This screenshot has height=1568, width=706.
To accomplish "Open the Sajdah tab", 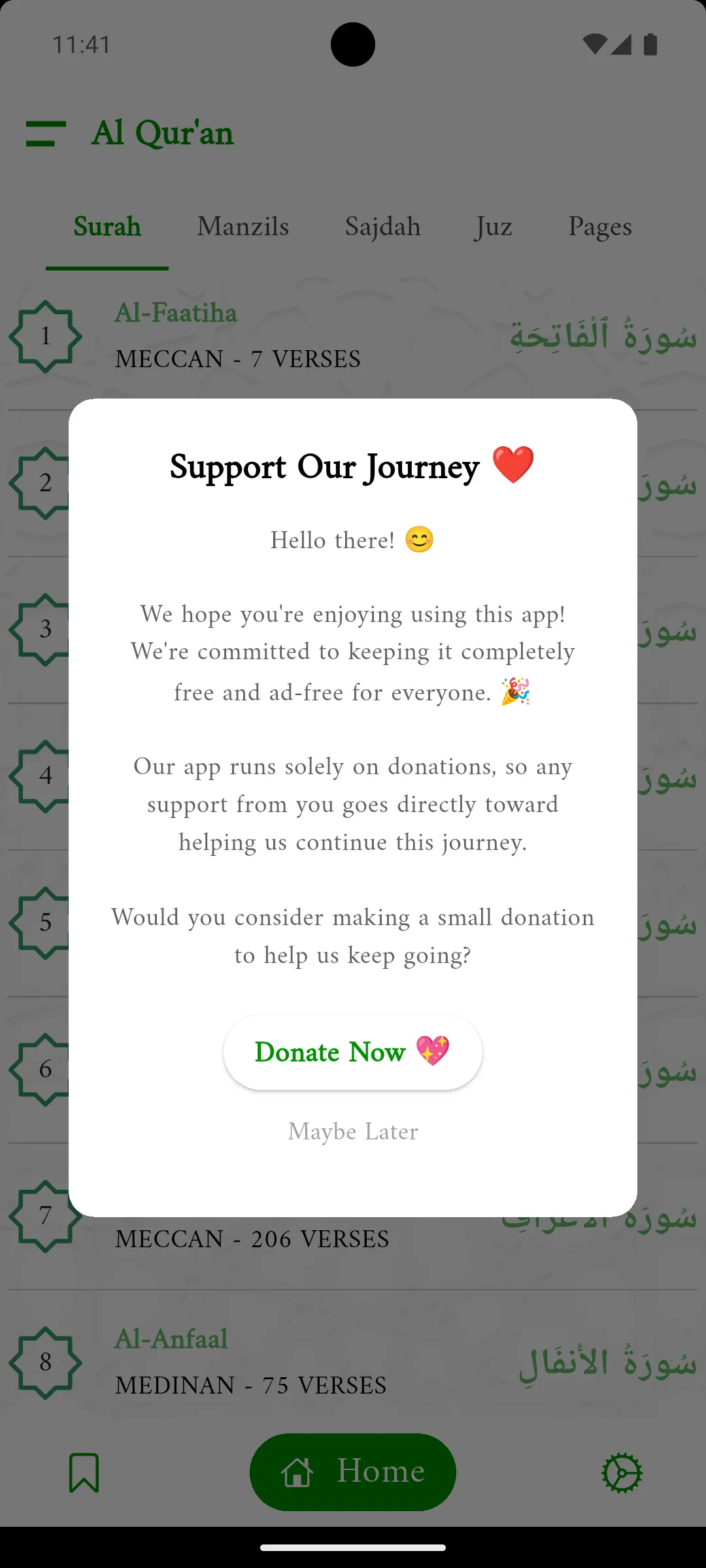I will pos(382,226).
